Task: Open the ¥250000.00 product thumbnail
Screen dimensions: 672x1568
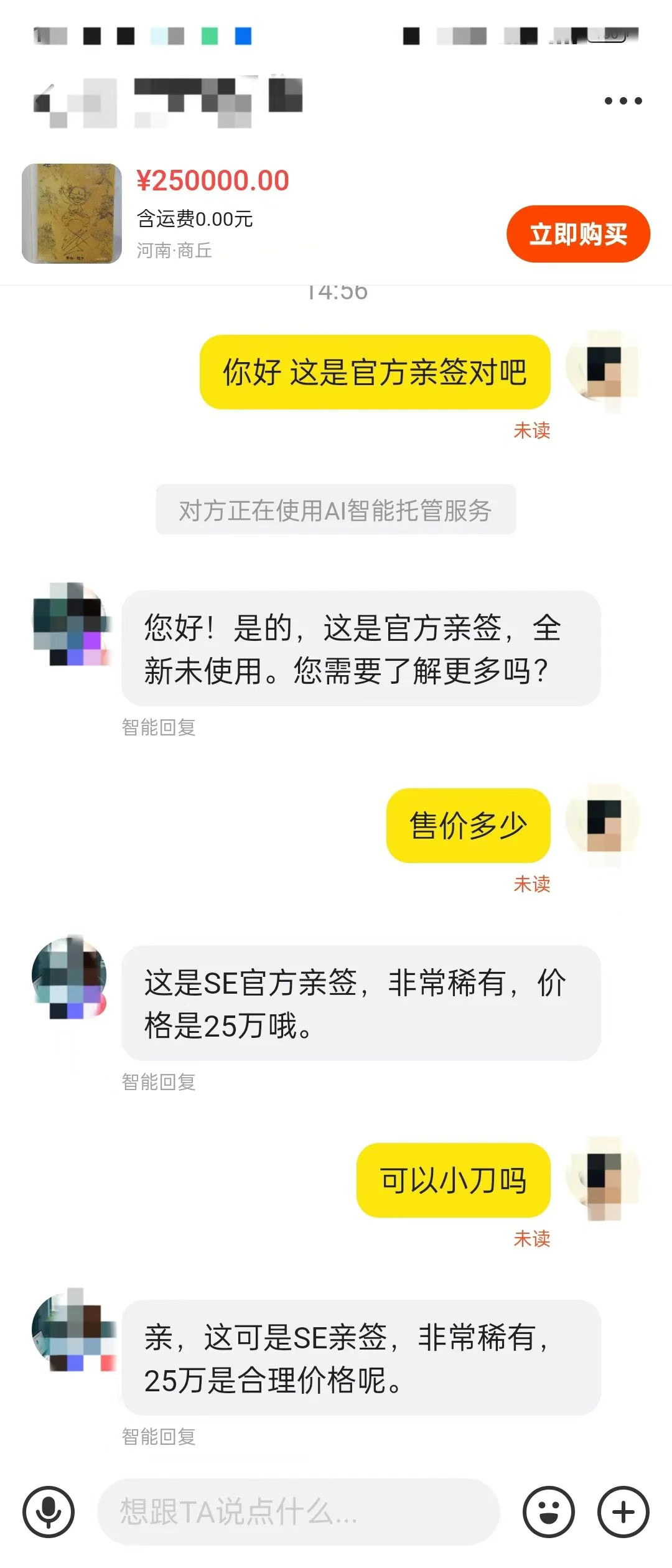Action: pos(72,213)
